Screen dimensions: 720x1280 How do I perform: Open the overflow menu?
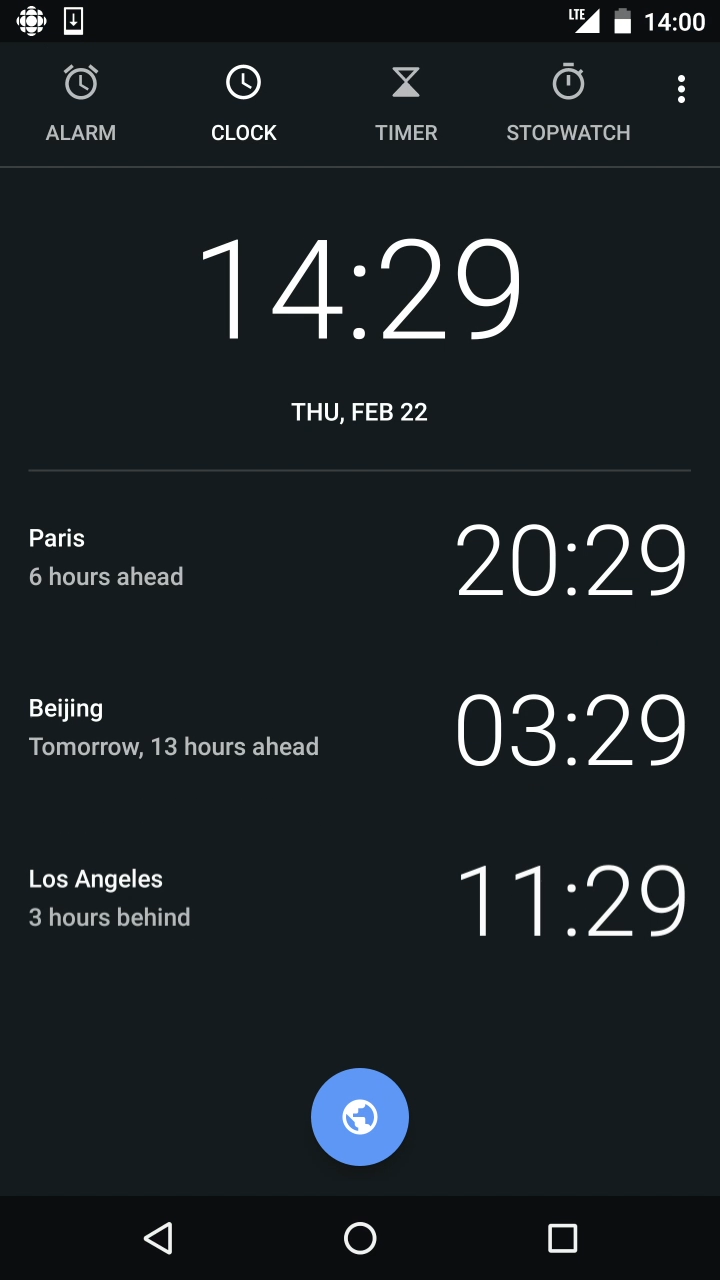tap(681, 90)
